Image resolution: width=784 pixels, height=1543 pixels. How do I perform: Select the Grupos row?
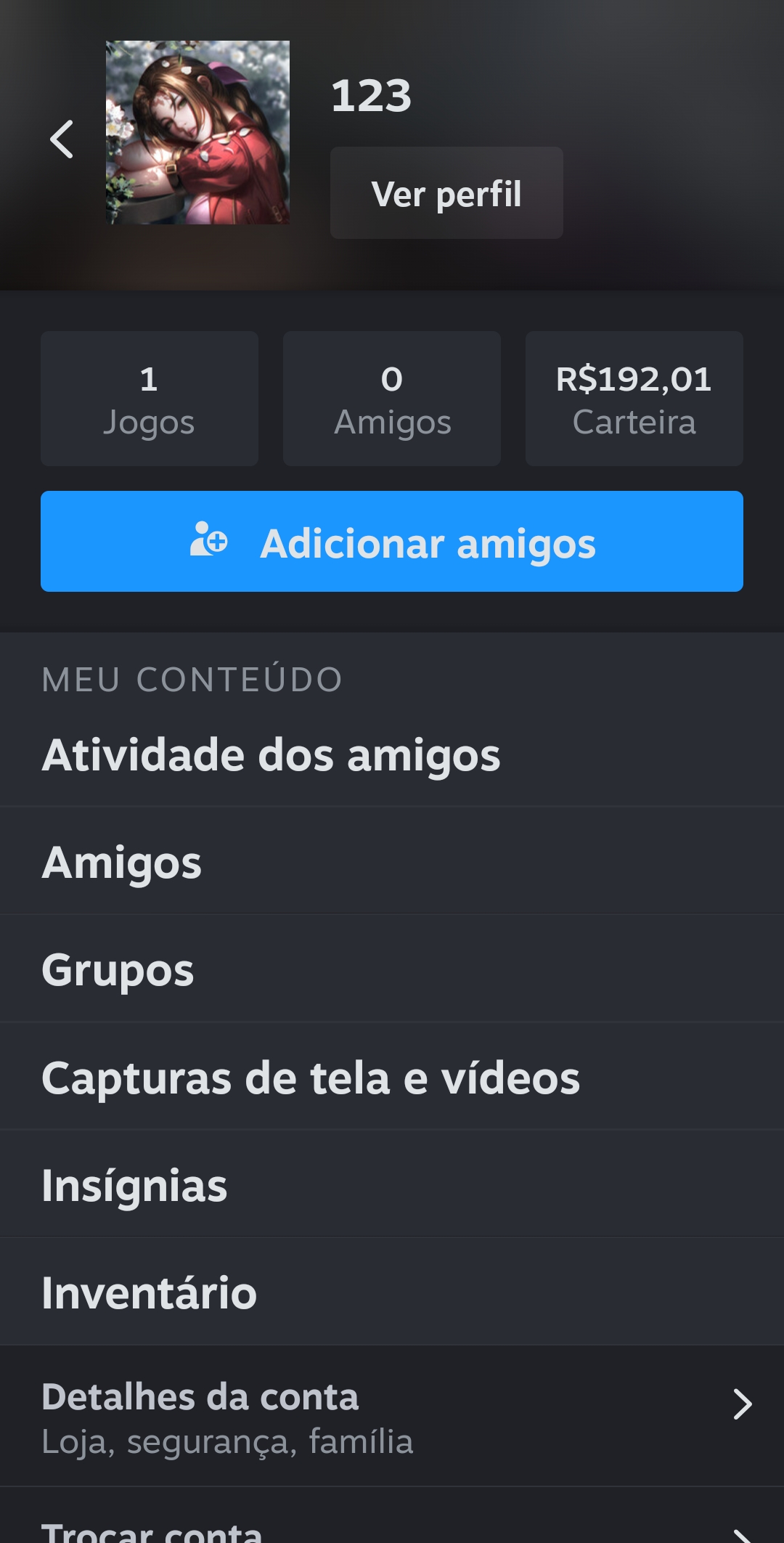[x=392, y=969]
